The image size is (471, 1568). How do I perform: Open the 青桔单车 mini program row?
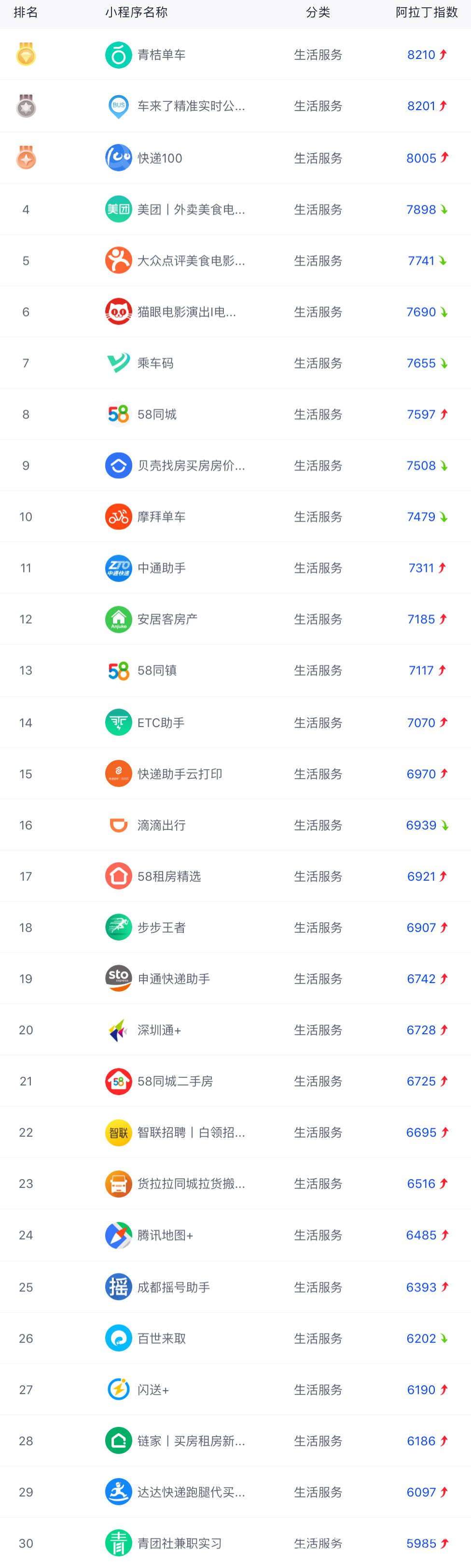click(x=162, y=55)
